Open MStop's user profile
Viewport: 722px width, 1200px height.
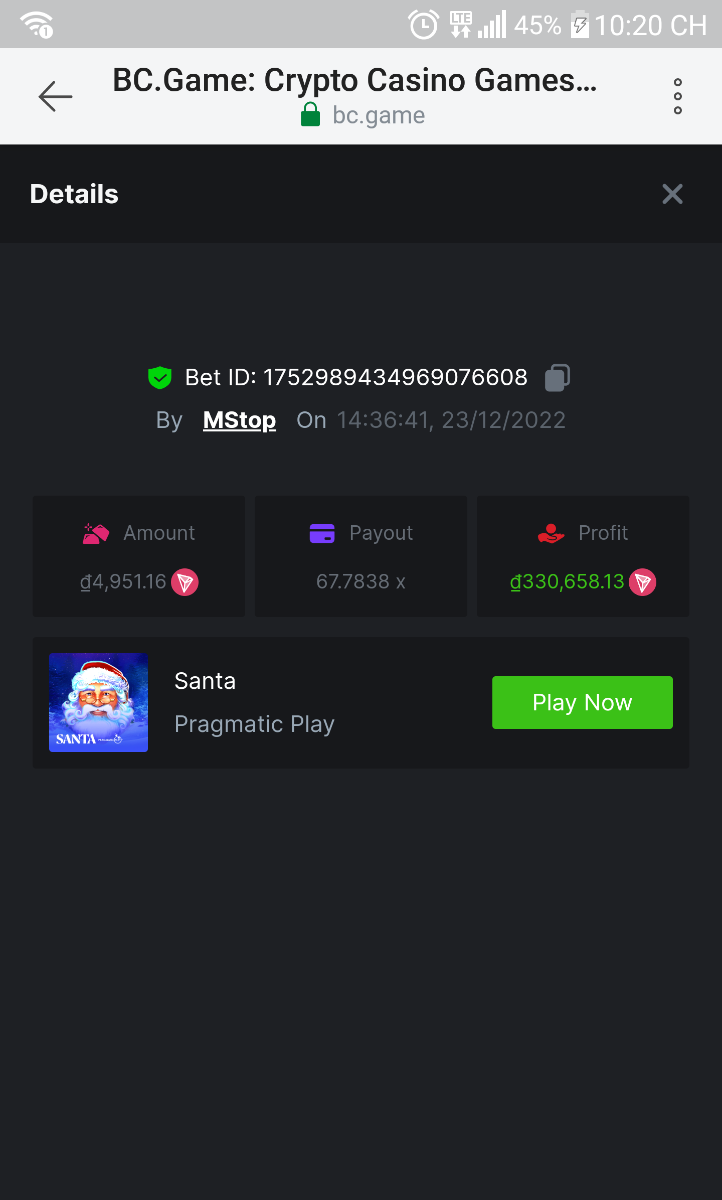239,420
